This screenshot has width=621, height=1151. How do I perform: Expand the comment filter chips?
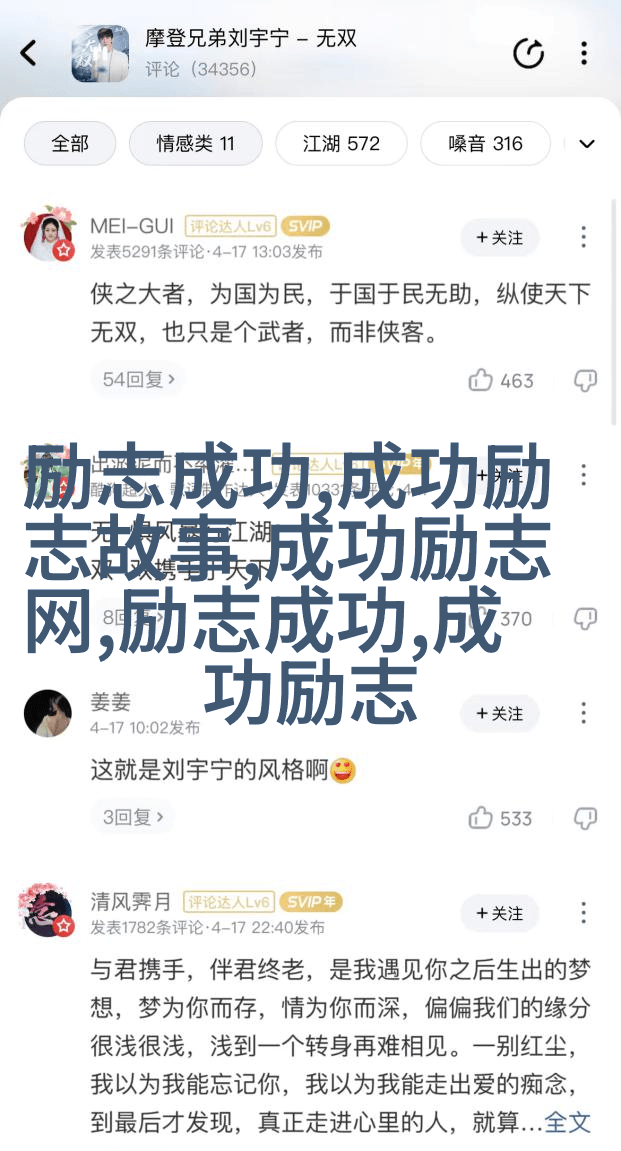[x=587, y=143]
